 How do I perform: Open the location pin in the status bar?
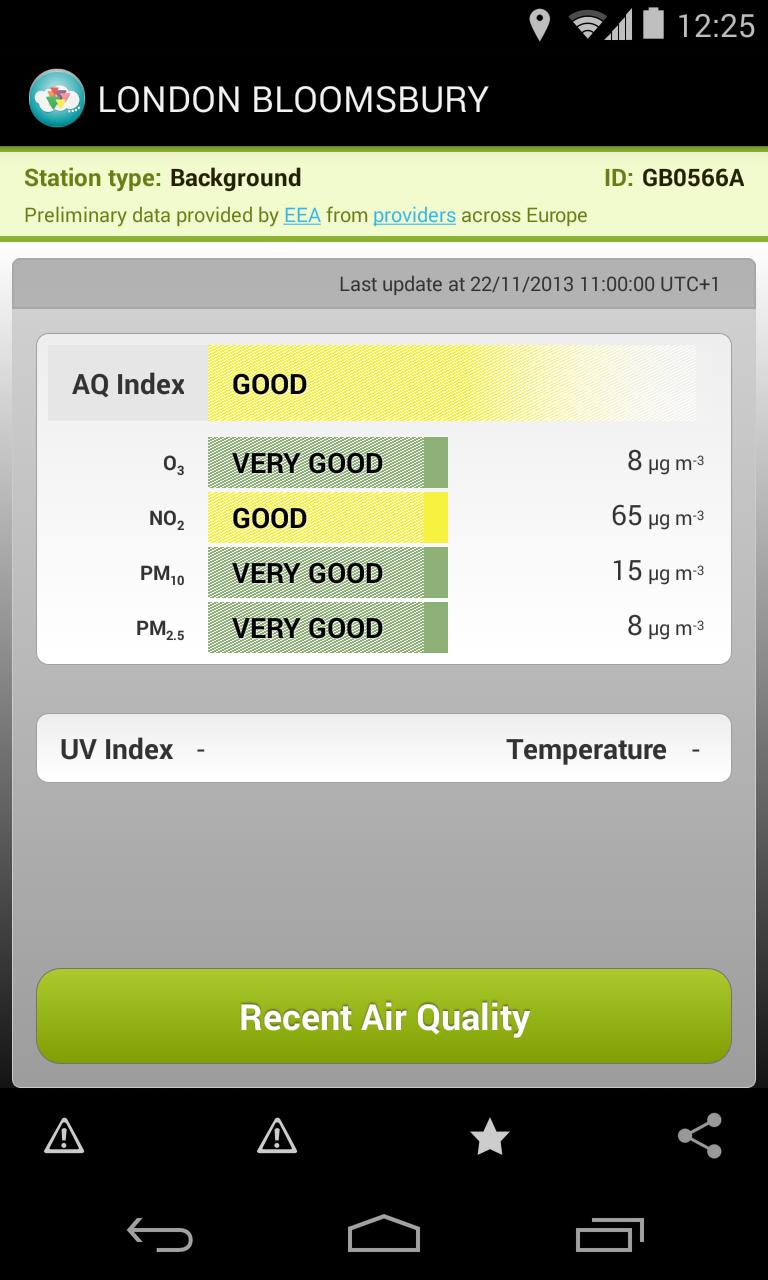[x=539, y=25]
